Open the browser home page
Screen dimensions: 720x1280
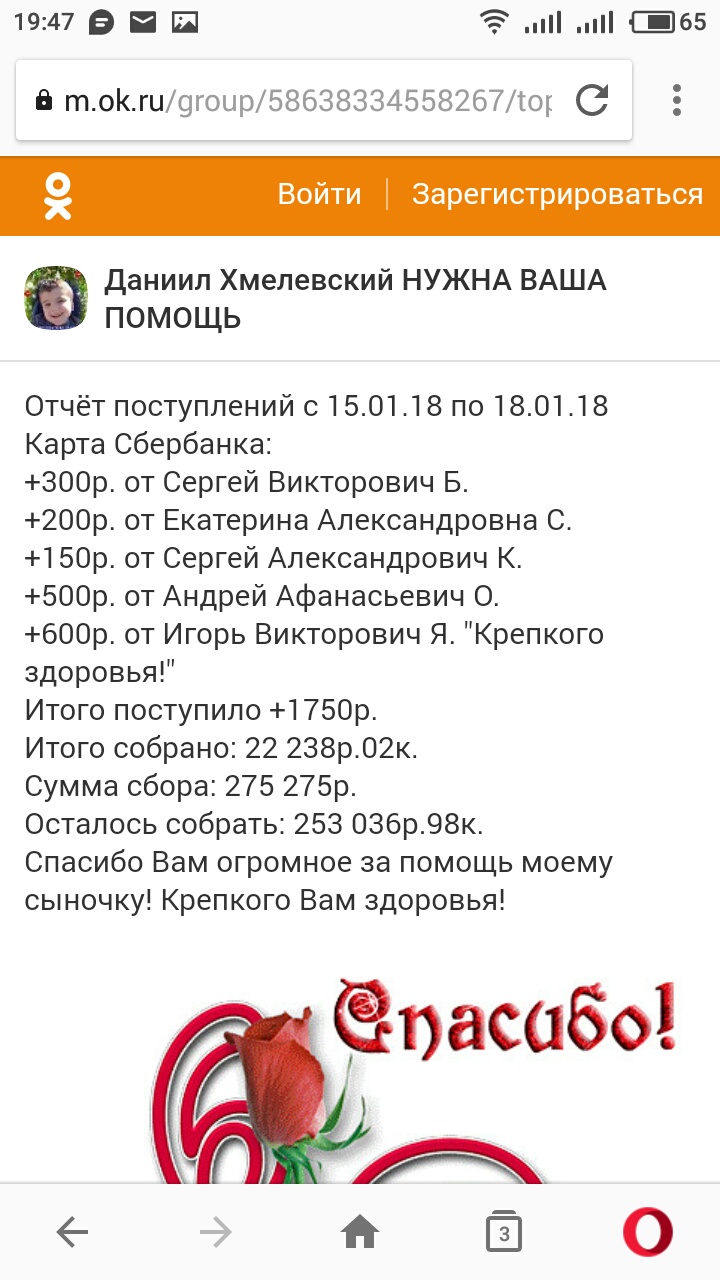(360, 1233)
